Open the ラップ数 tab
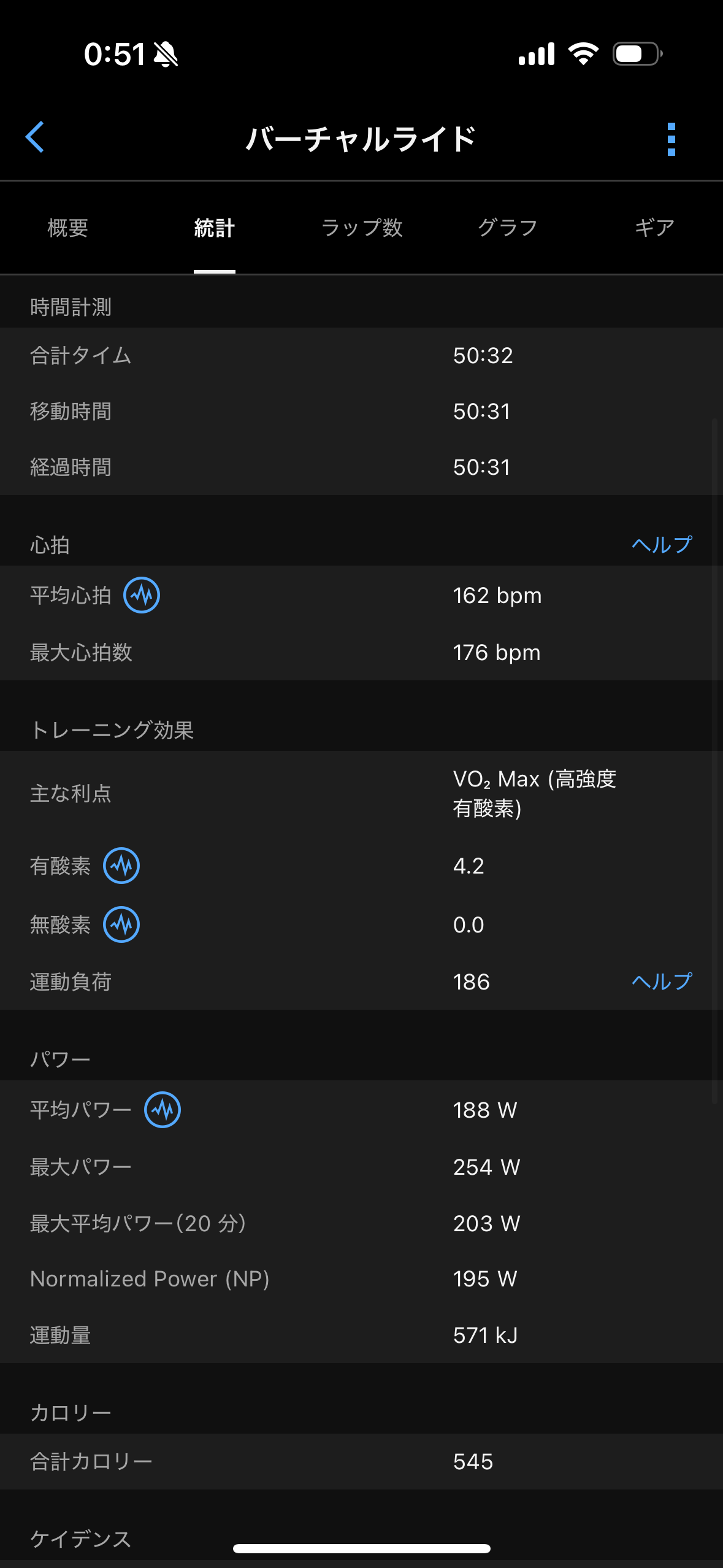 [x=362, y=228]
